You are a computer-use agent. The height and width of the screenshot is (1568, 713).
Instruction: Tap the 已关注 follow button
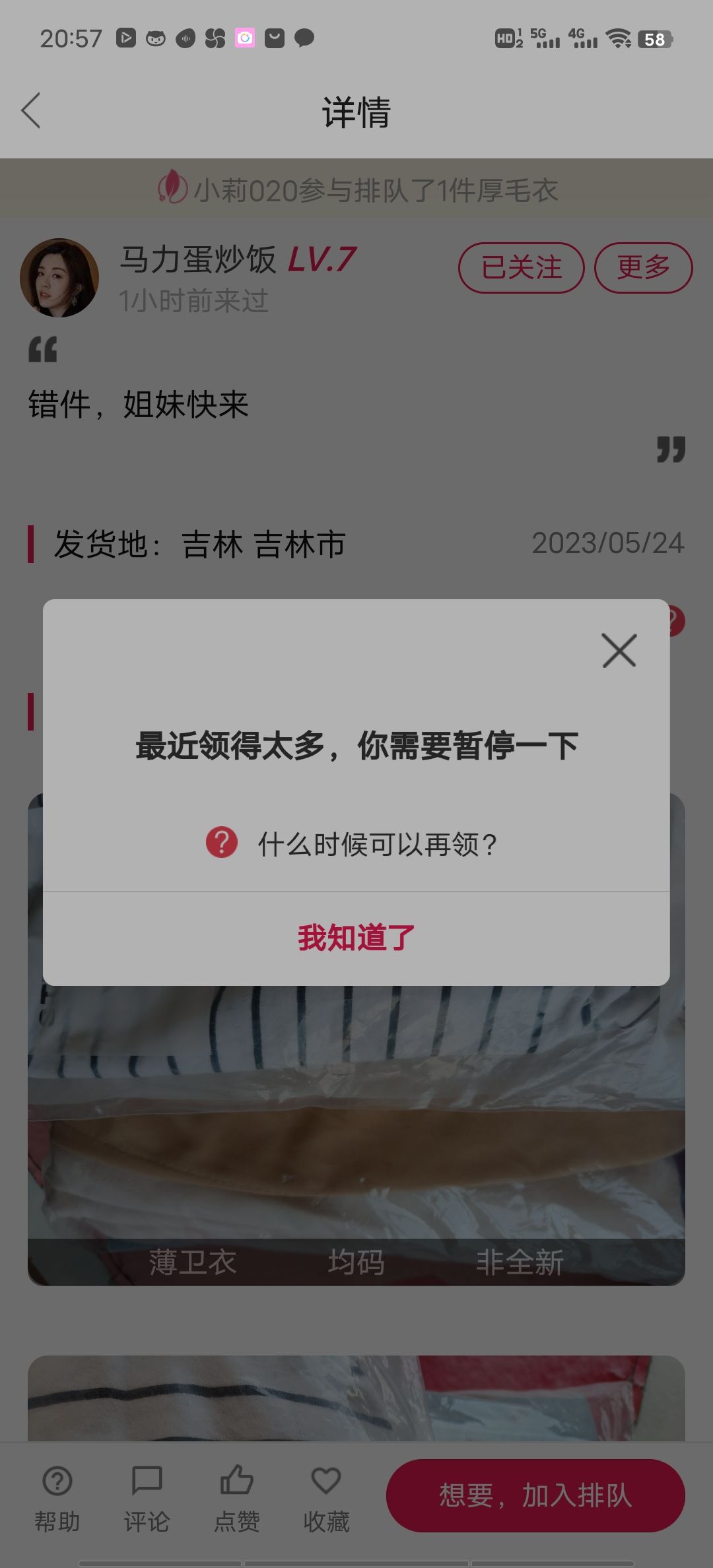522,267
